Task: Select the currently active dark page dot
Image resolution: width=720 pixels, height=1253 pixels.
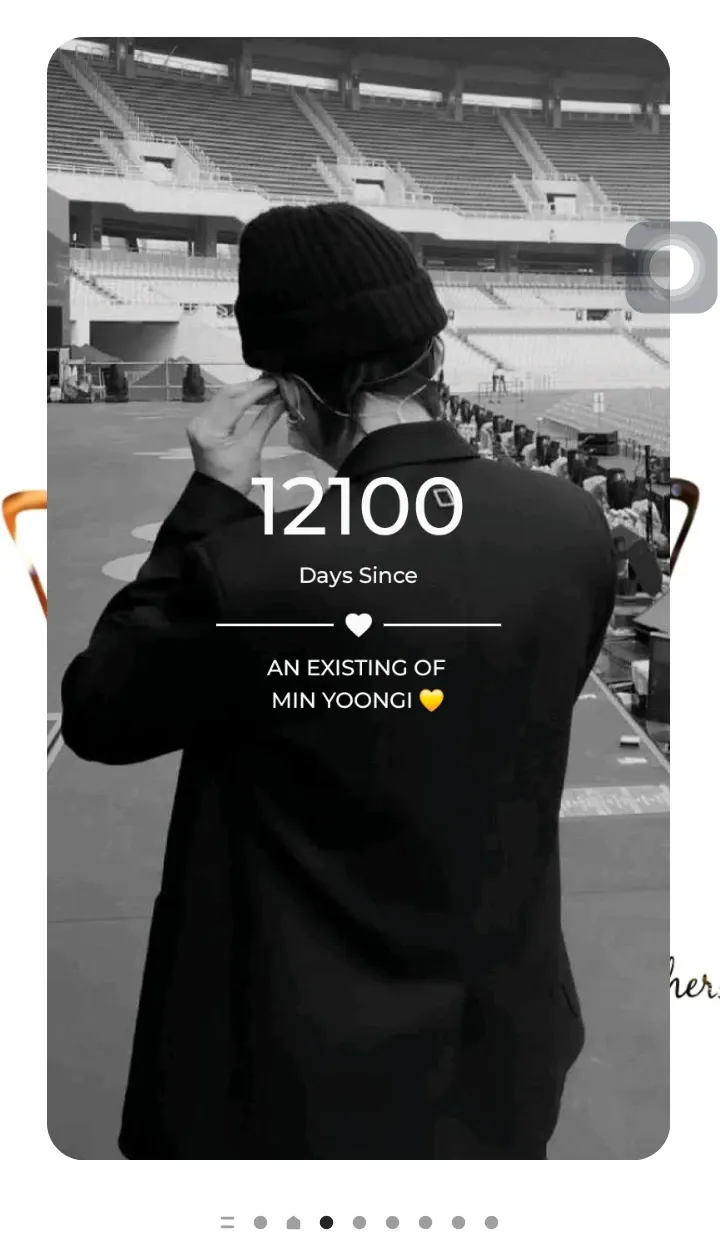Action: pos(327,1221)
